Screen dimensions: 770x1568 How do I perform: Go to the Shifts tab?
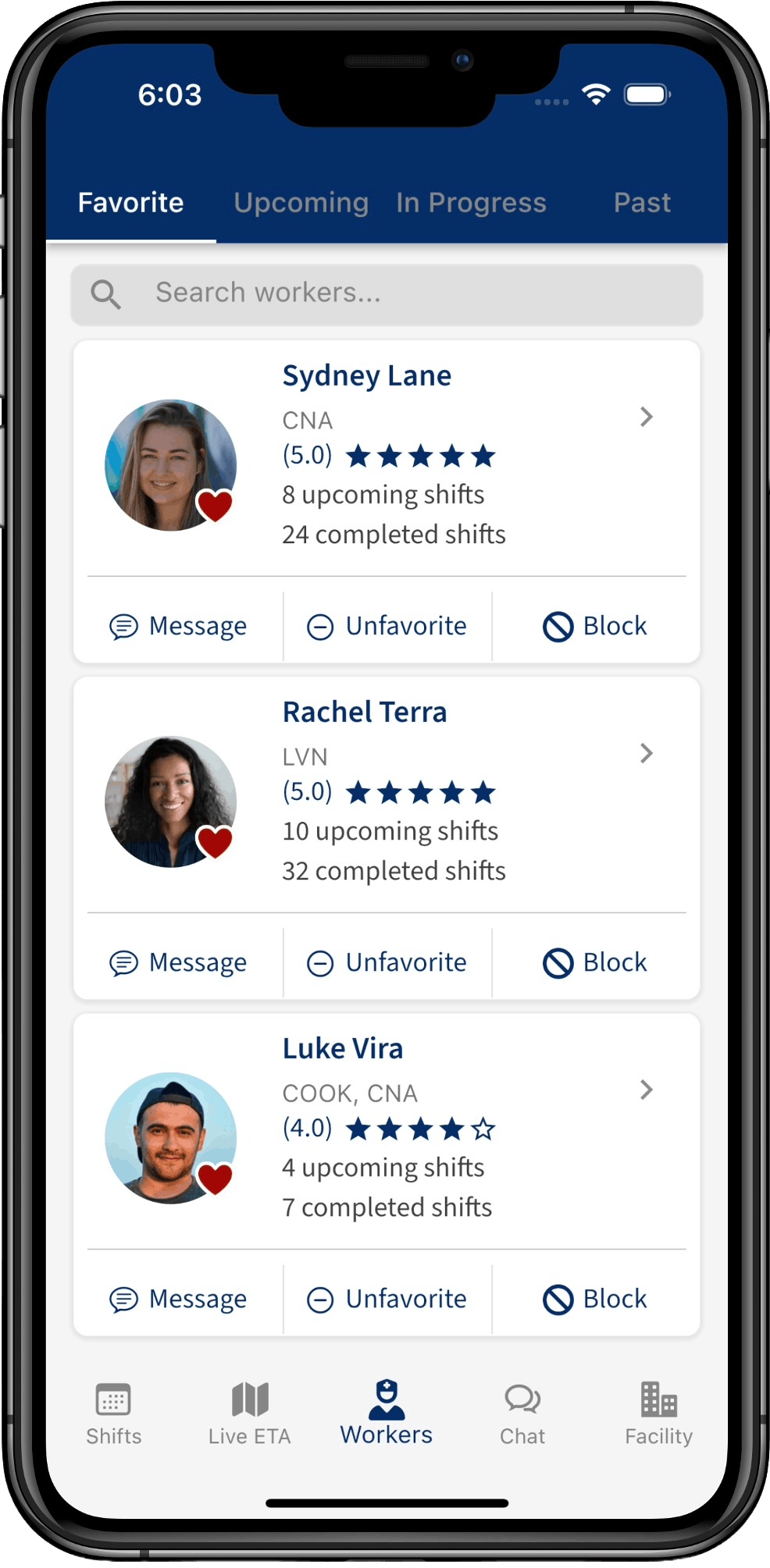pyautogui.click(x=114, y=1413)
